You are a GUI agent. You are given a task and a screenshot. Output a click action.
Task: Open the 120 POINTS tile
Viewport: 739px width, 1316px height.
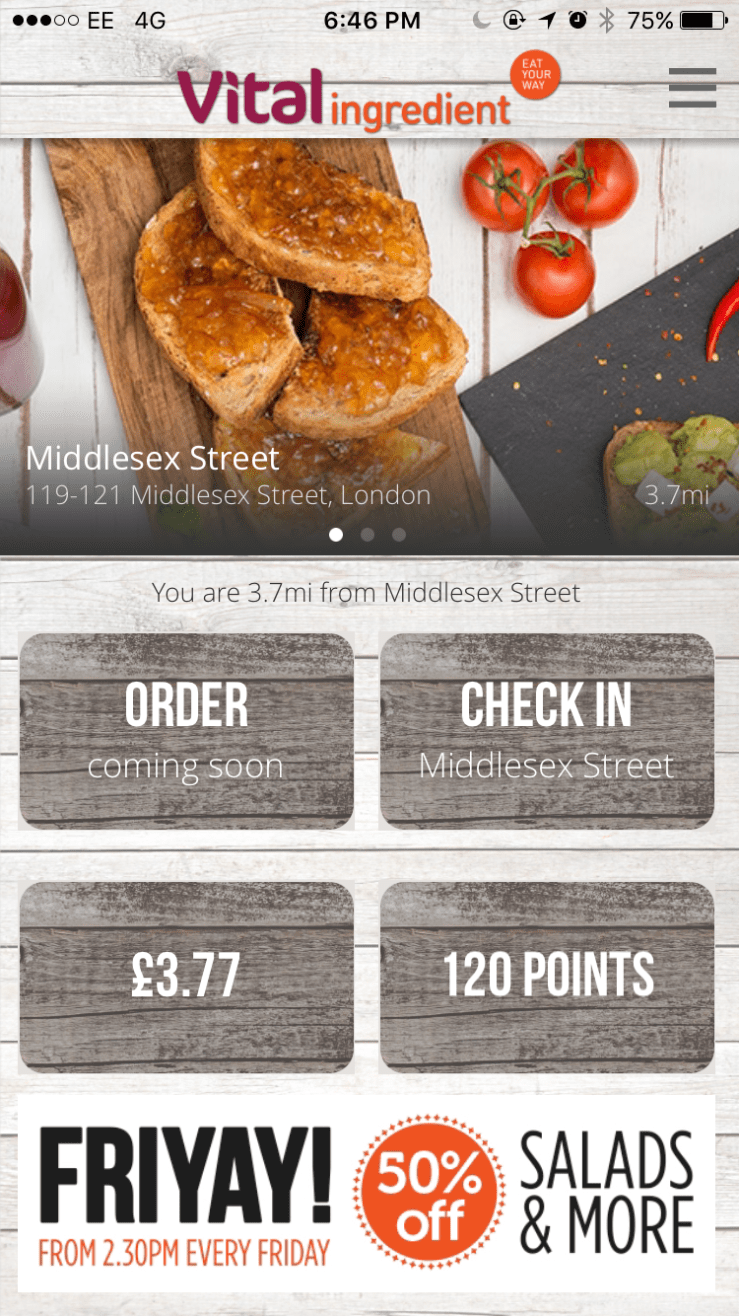(546, 977)
